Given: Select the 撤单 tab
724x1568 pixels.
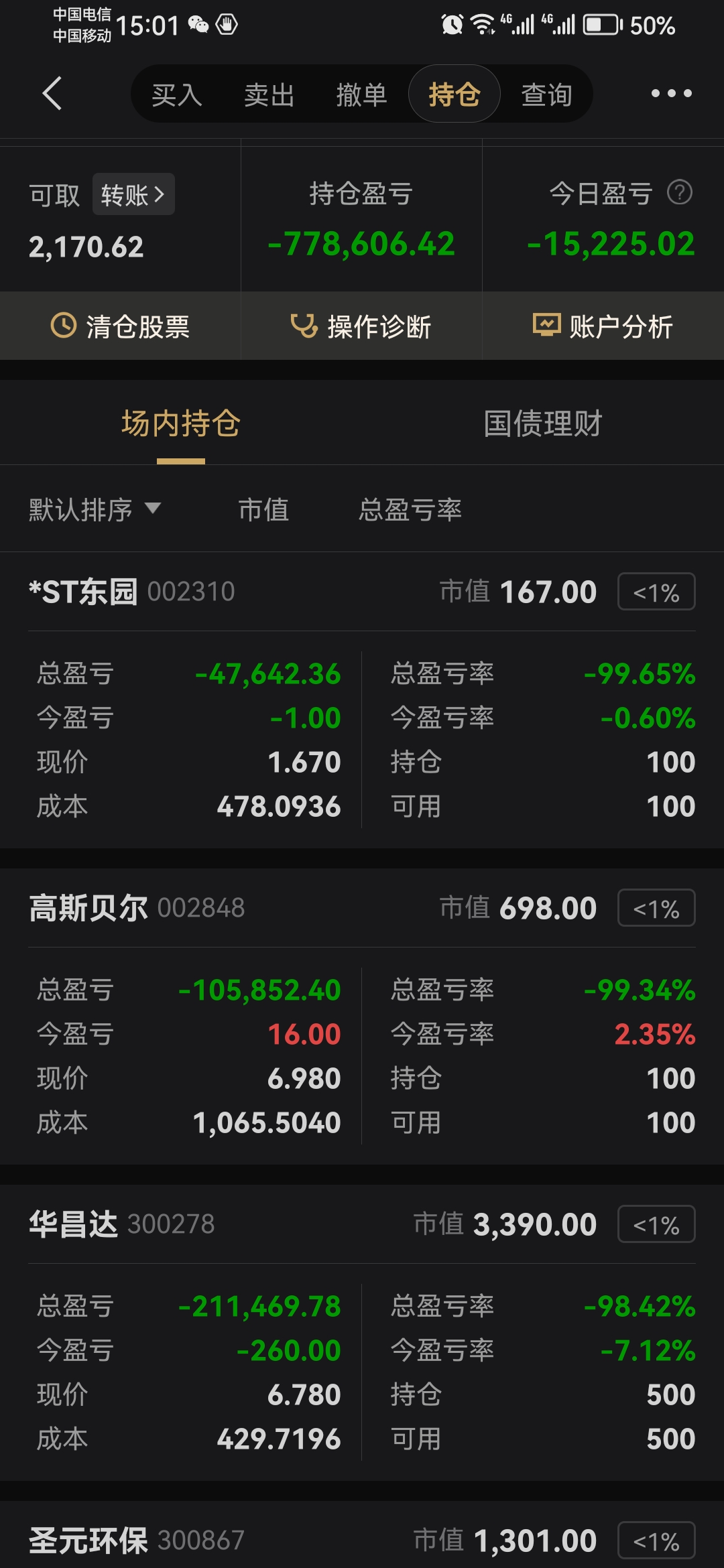Looking at the screenshot, I should tap(362, 94).
